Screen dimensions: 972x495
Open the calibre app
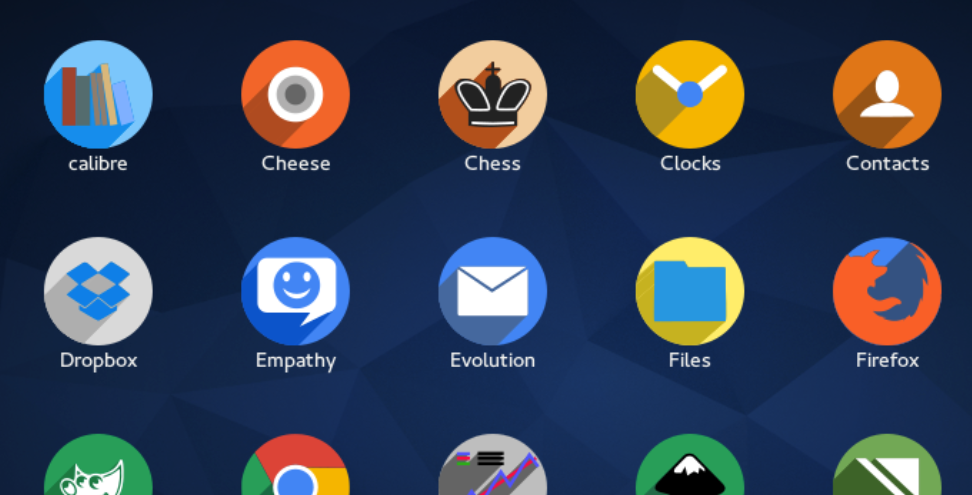click(98, 95)
